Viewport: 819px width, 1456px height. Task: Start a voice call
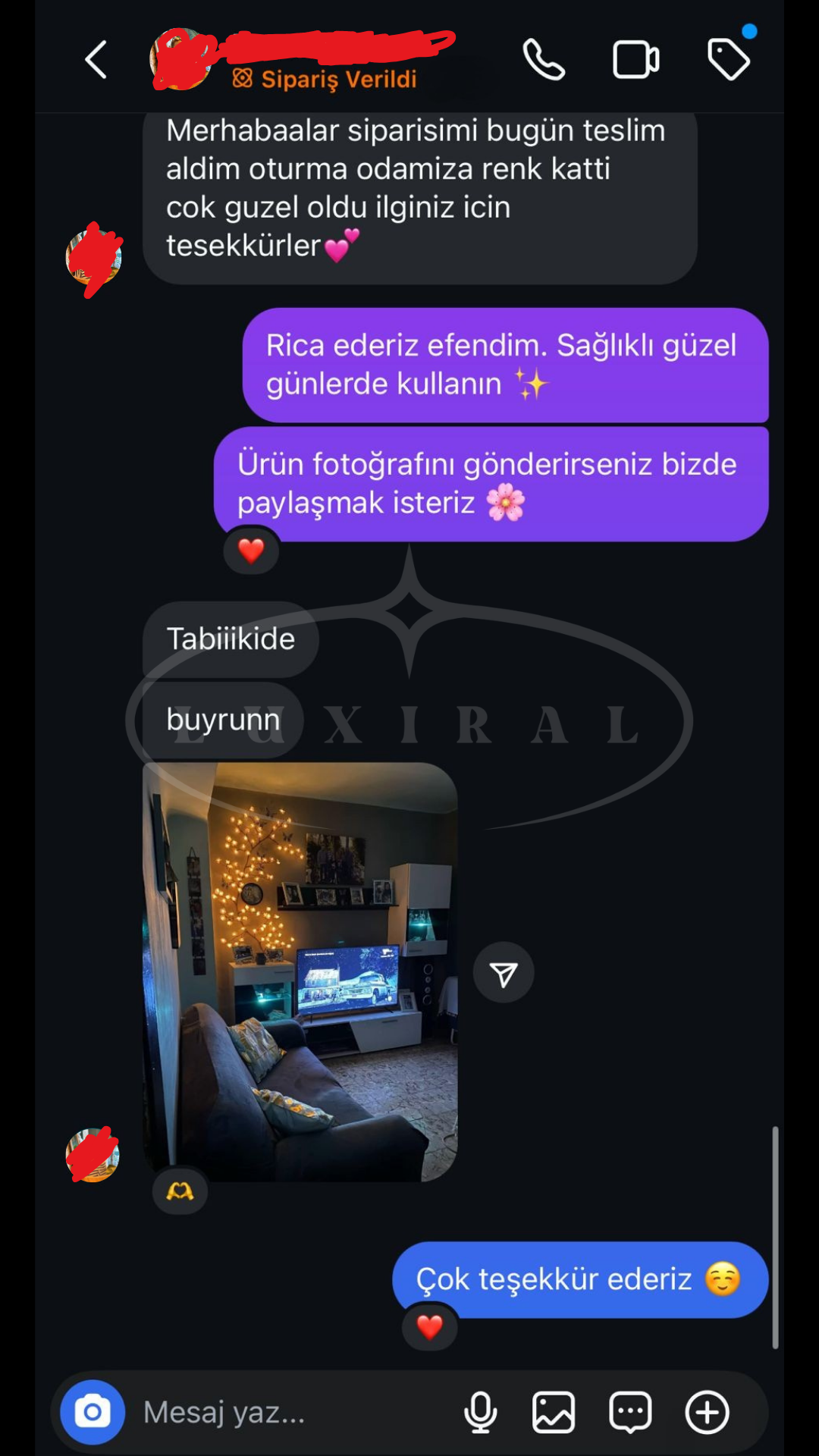(x=544, y=60)
